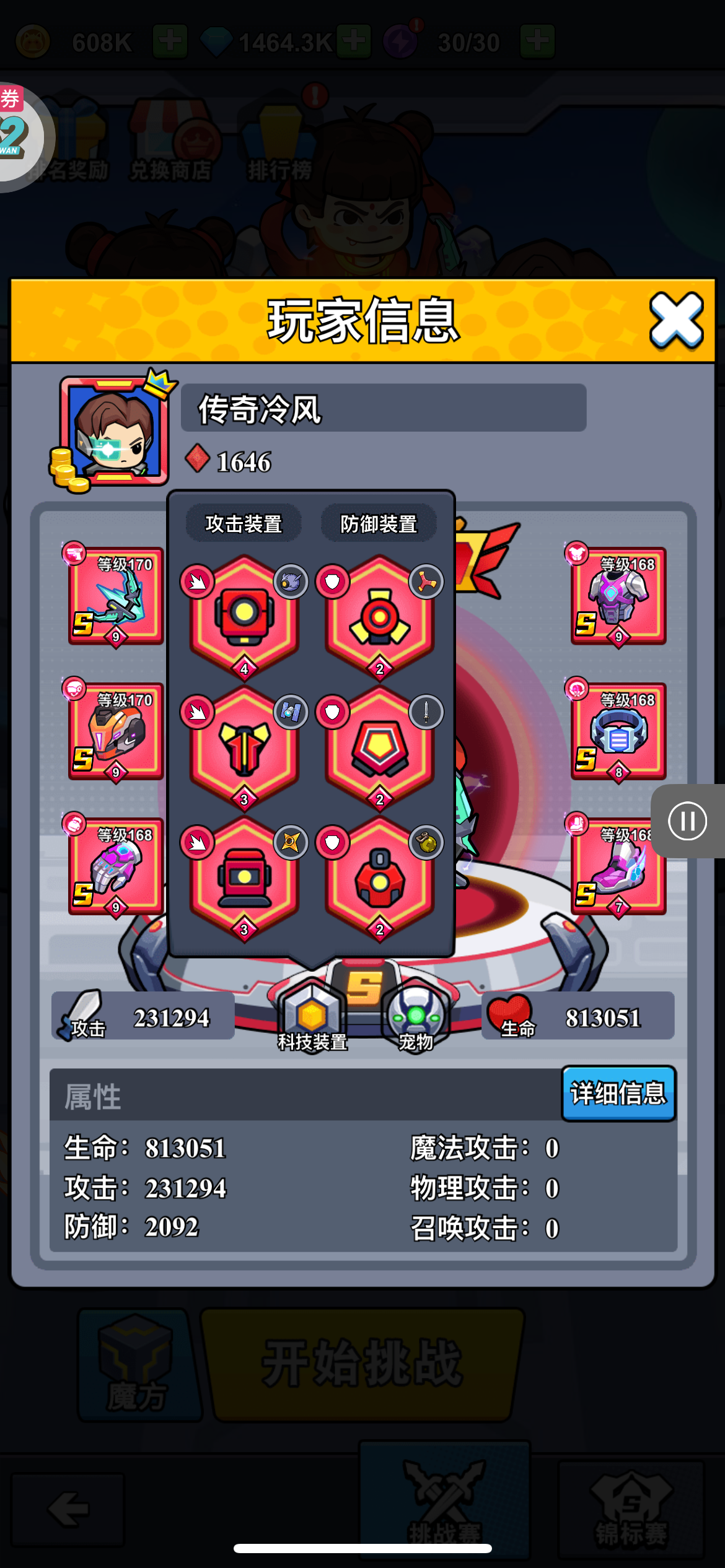The height and width of the screenshot is (1568, 725).
Task: Tap the 科技装置 button
Action: 312,1017
